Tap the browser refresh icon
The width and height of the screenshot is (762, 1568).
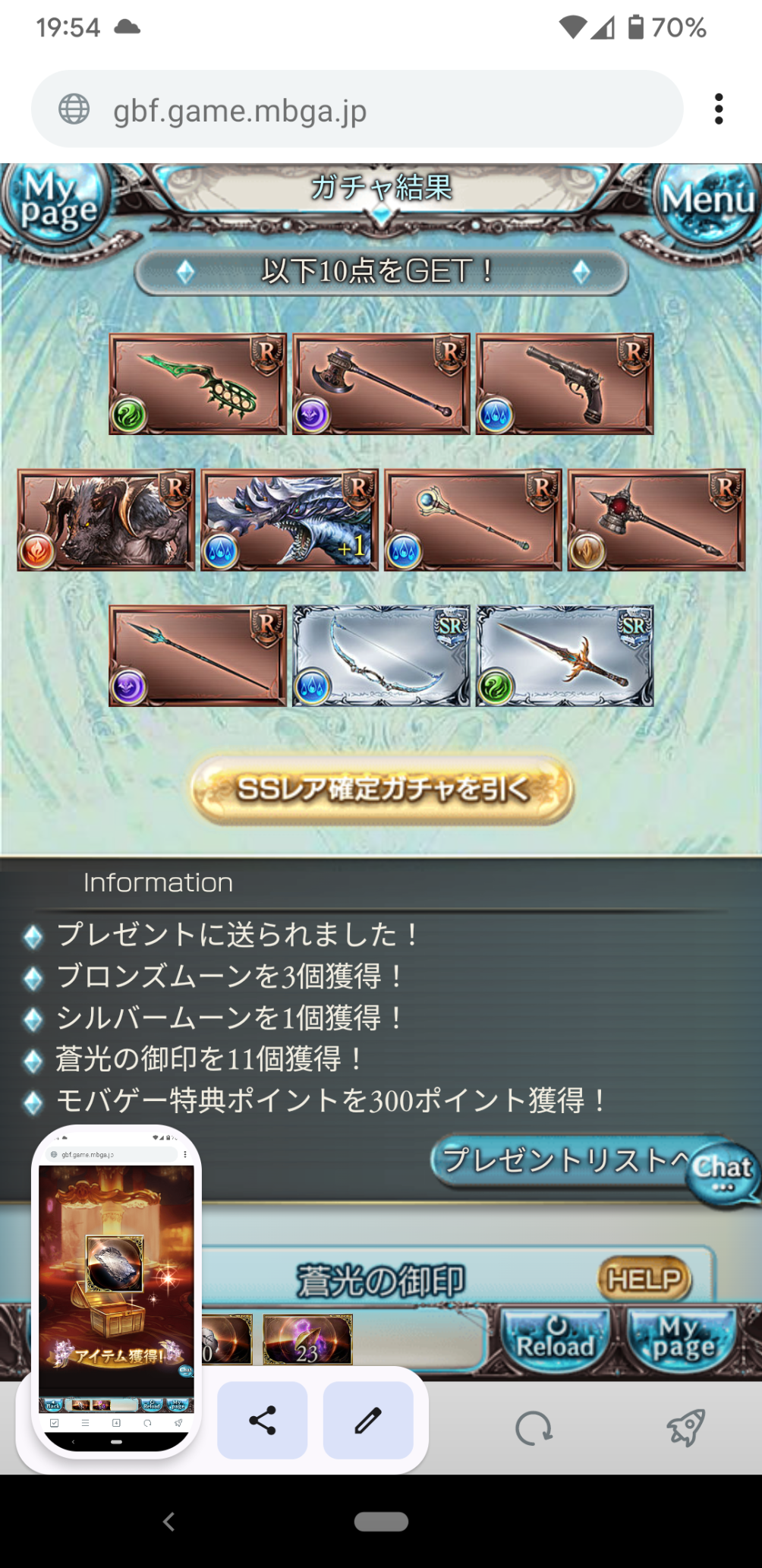pos(534,1428)
